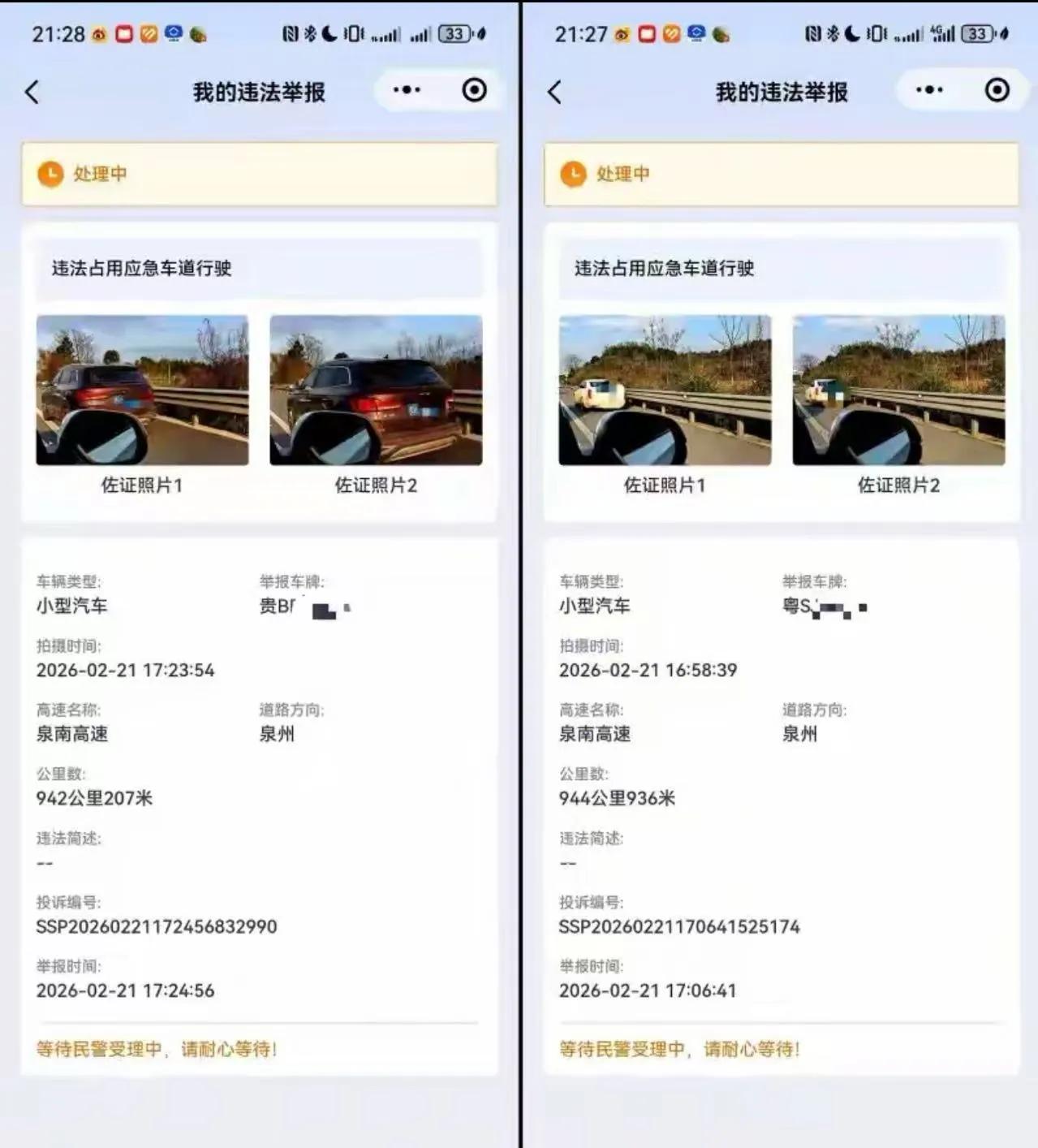Tap the back arrow to exit 我的违法举报
Screen dimensions: 1038x1148
tap(32, 92)
